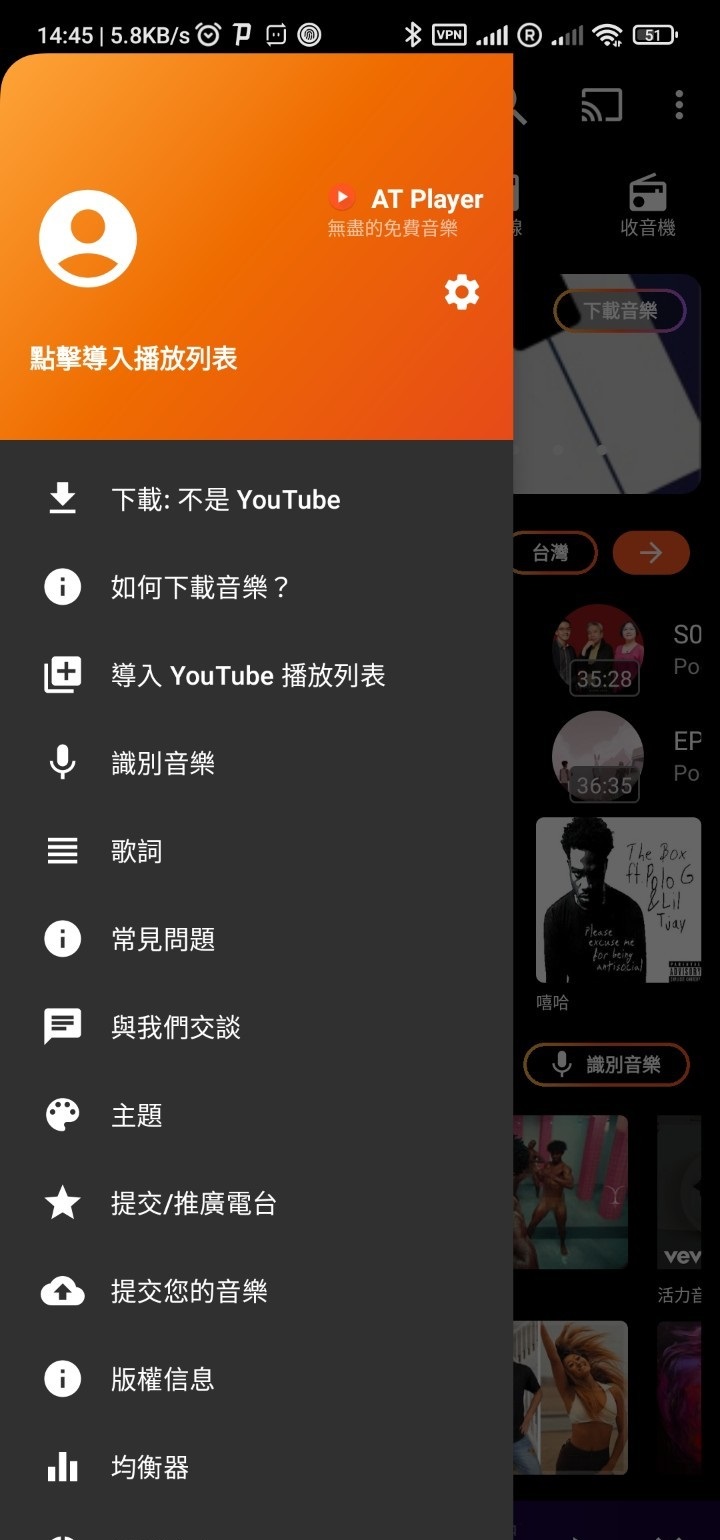This screenshot has width=720, height=1540.
Task: Tap the user avatar circle
Action: [x=87, y=240]
